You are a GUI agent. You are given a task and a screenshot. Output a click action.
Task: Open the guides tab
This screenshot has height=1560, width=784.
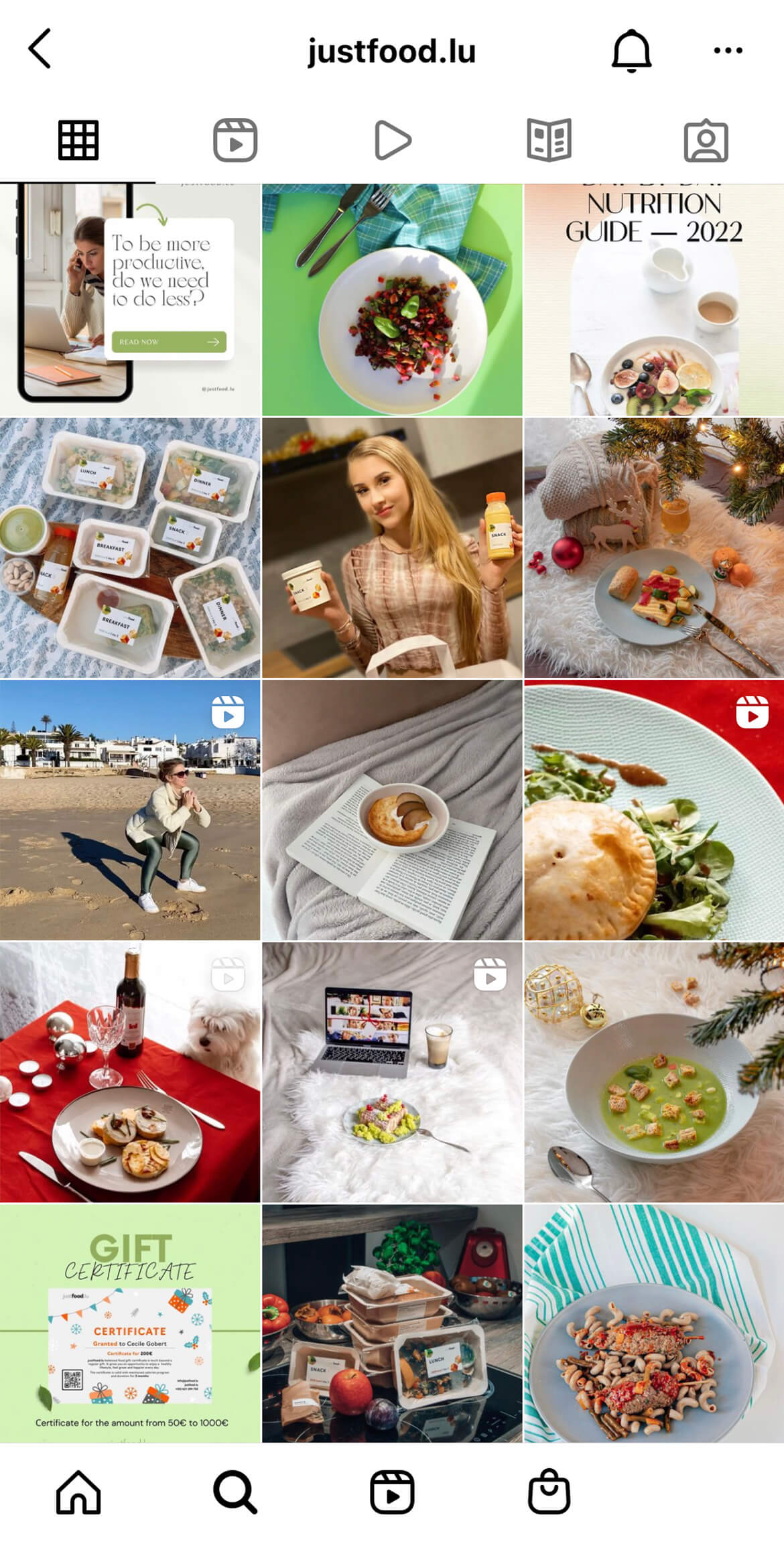point(549,140)
